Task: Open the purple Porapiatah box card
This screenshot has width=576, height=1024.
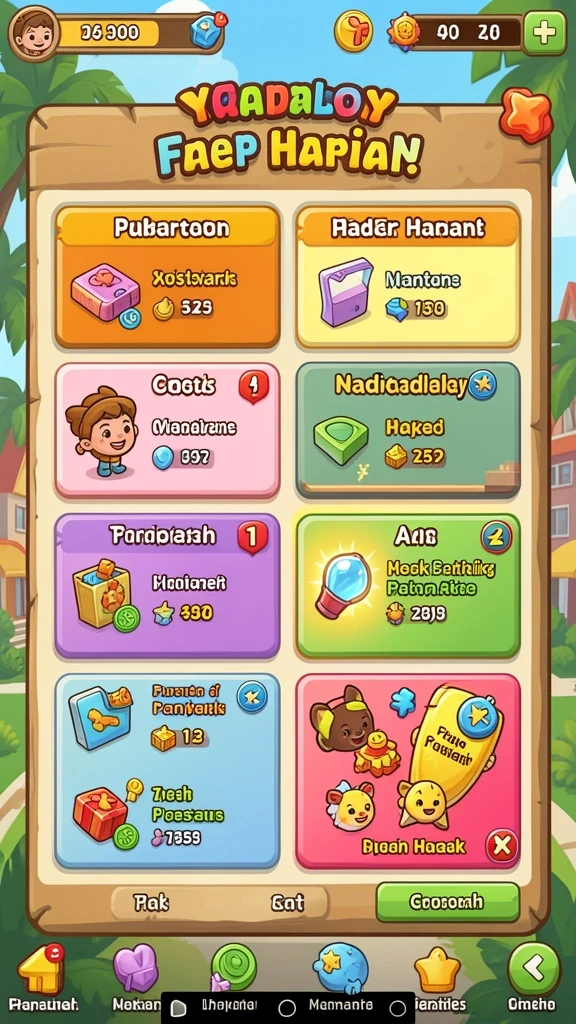Action: point(167,585)
